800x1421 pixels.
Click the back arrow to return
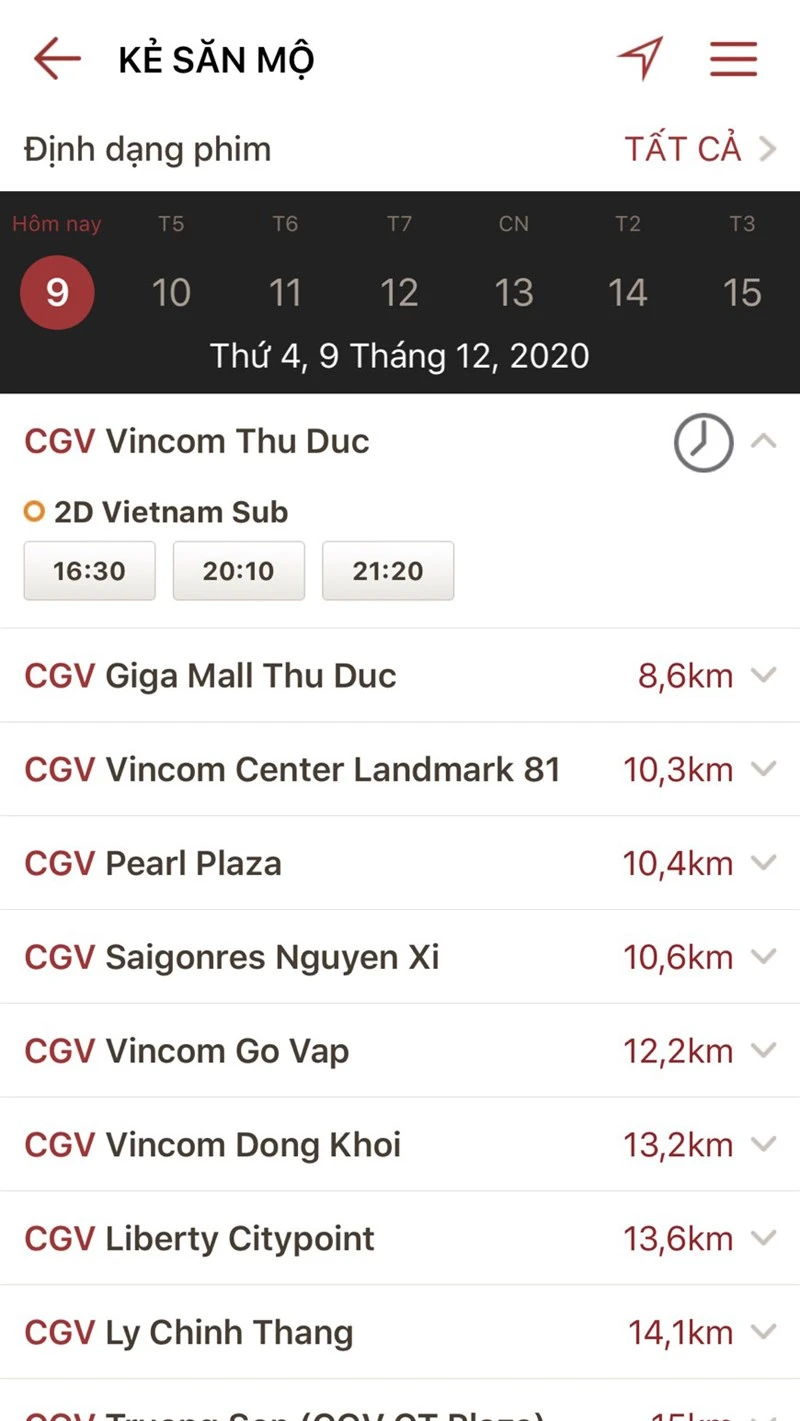pyautogui.click(x=55, y=58)
